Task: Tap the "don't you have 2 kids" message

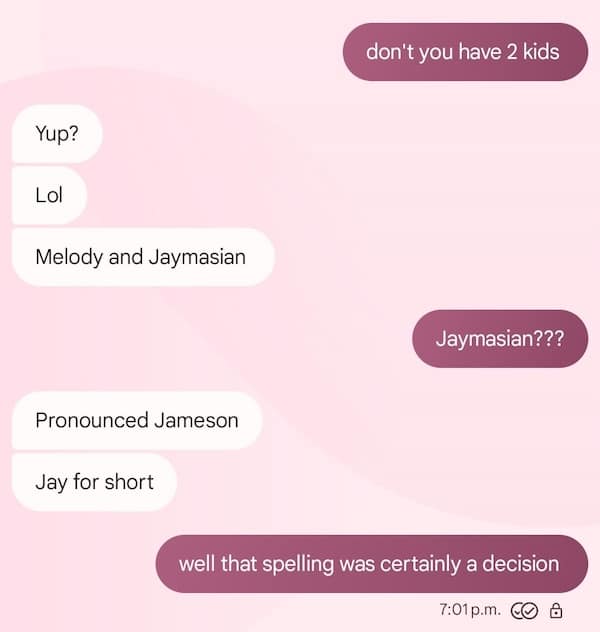Action: click(464, 52)
